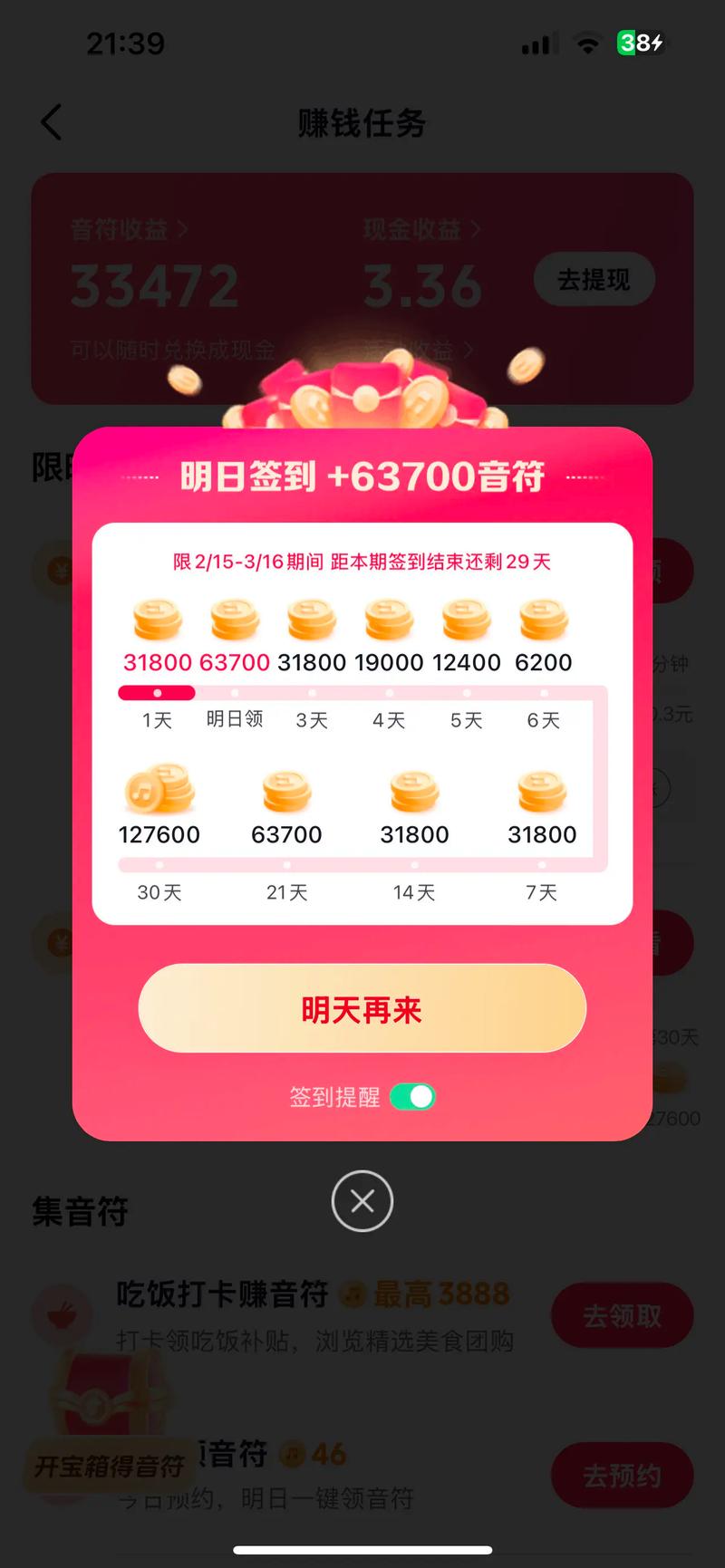Close the sign-in reward popup
Screen dimensions: 725x1568
pos(362,1201)
